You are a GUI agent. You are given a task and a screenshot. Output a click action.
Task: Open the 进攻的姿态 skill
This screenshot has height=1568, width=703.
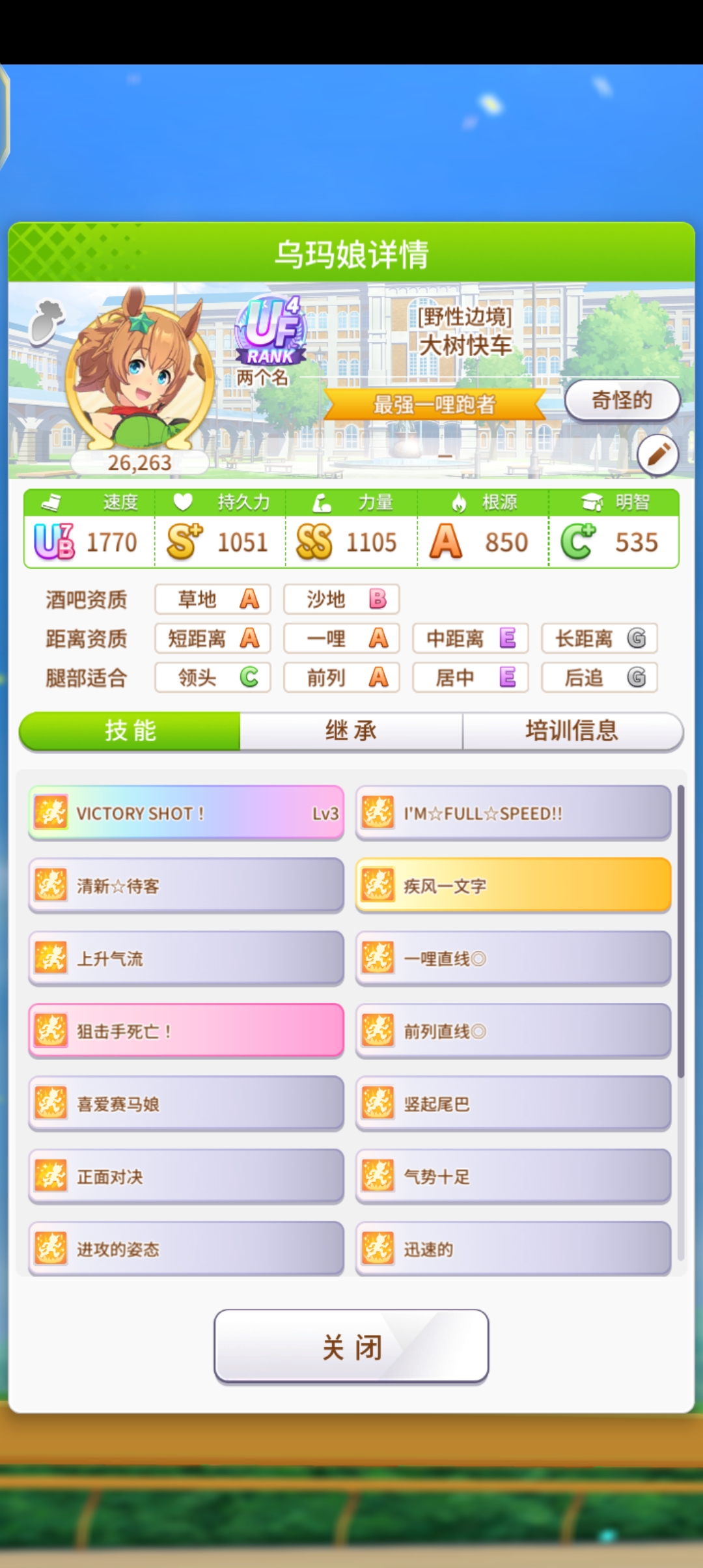tap(186, 1249)
